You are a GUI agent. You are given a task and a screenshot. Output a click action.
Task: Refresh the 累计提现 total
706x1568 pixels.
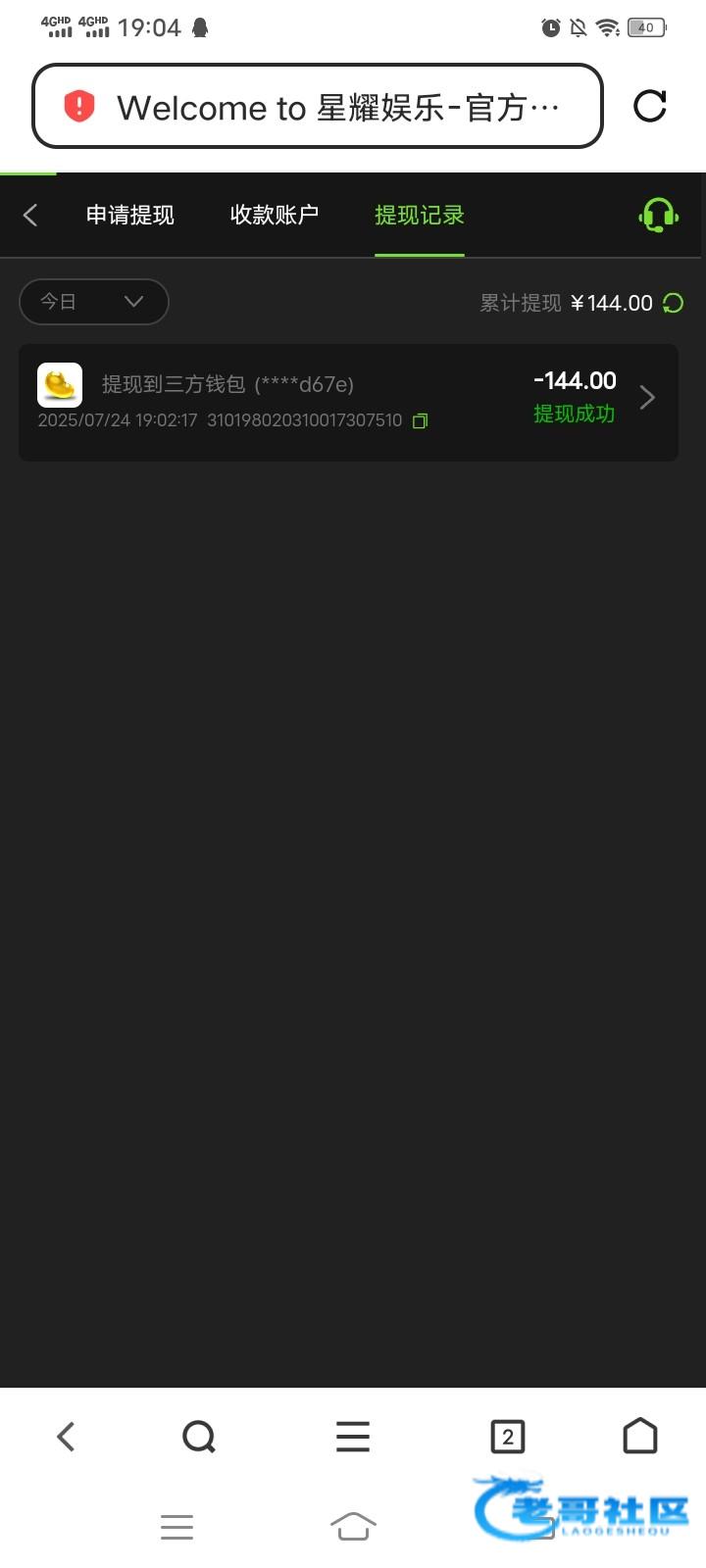674,303
